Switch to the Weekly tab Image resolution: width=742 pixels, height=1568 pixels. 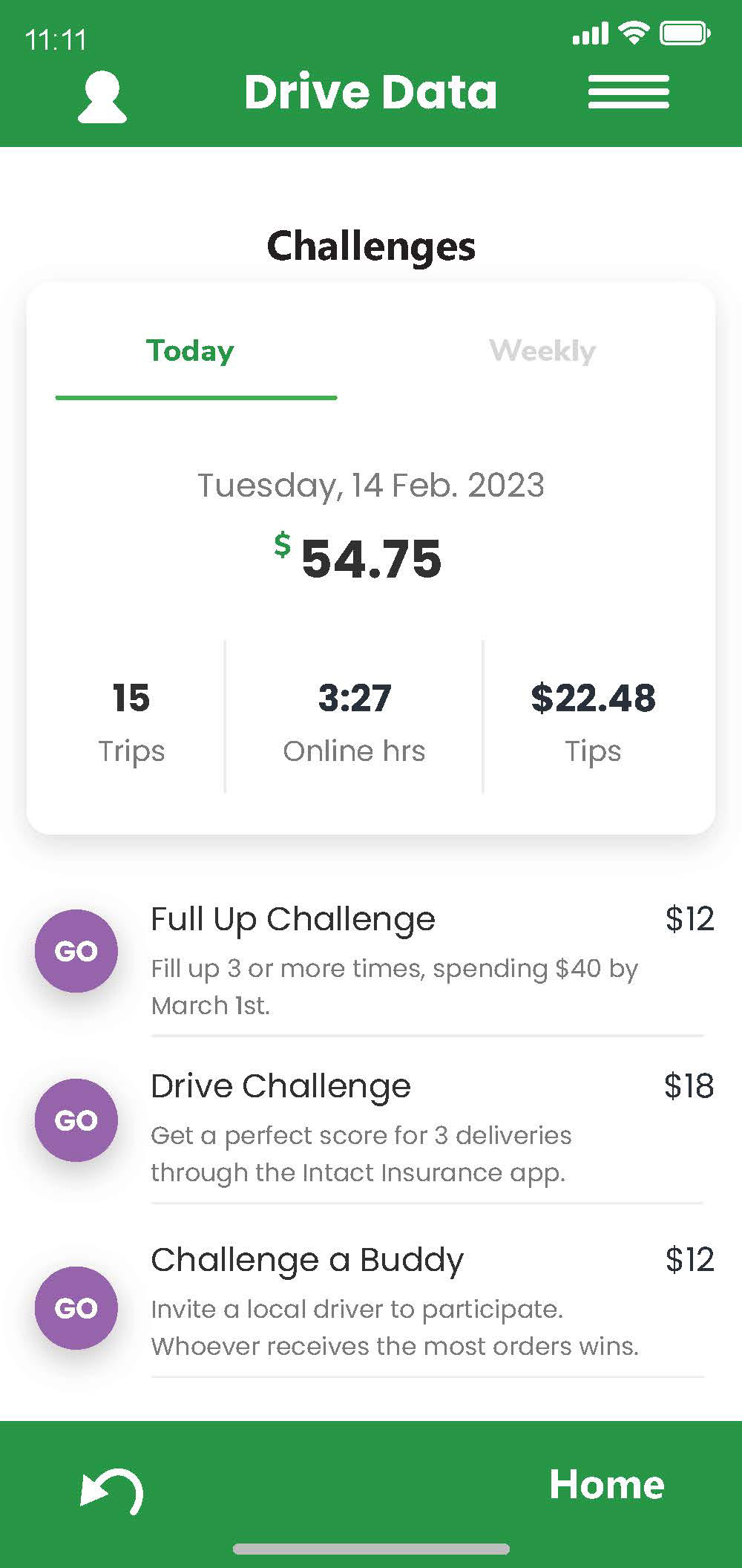click(542, 350)
